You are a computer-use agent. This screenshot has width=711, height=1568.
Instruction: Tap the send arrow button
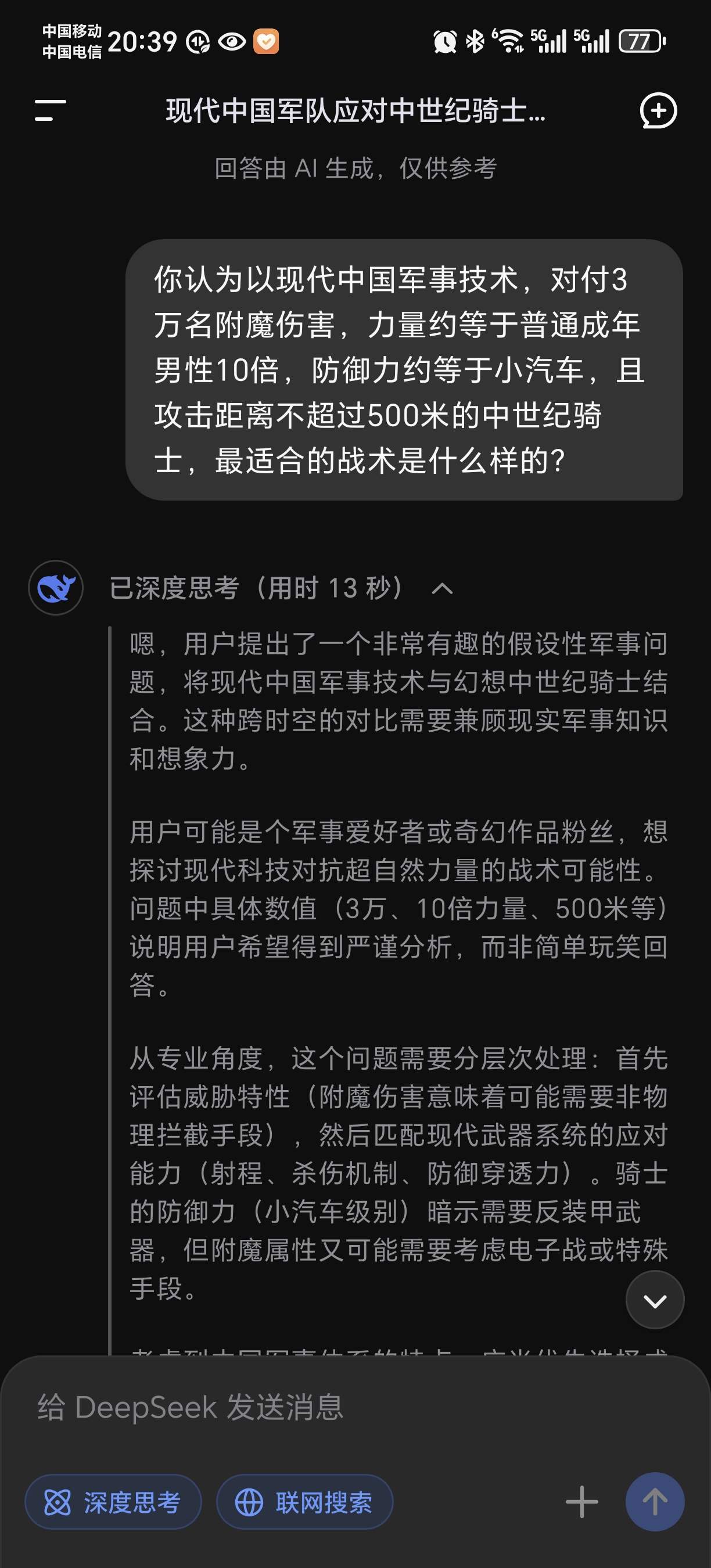pos(655,1502)
